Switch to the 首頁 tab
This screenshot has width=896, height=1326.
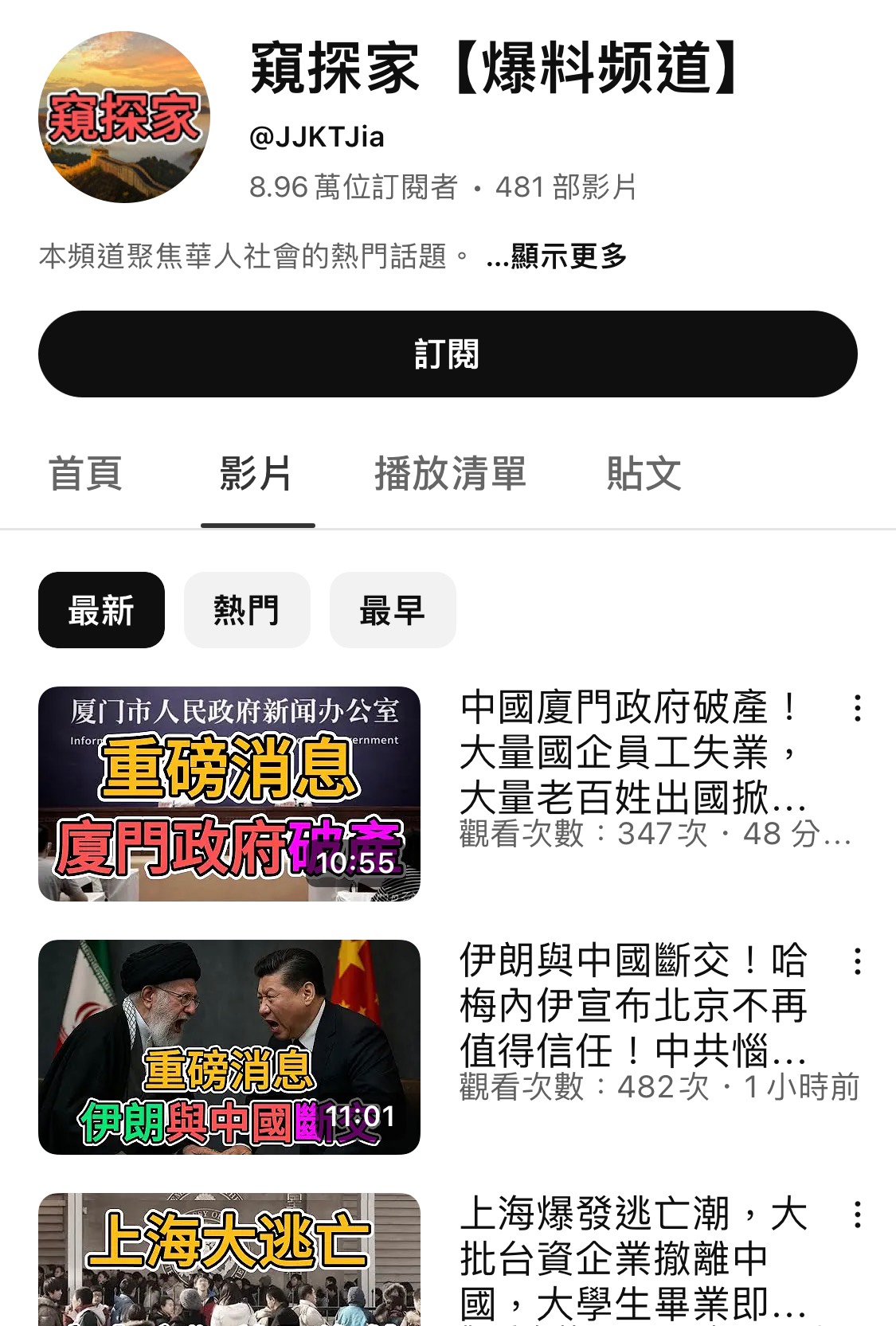(x=85, y=474)
